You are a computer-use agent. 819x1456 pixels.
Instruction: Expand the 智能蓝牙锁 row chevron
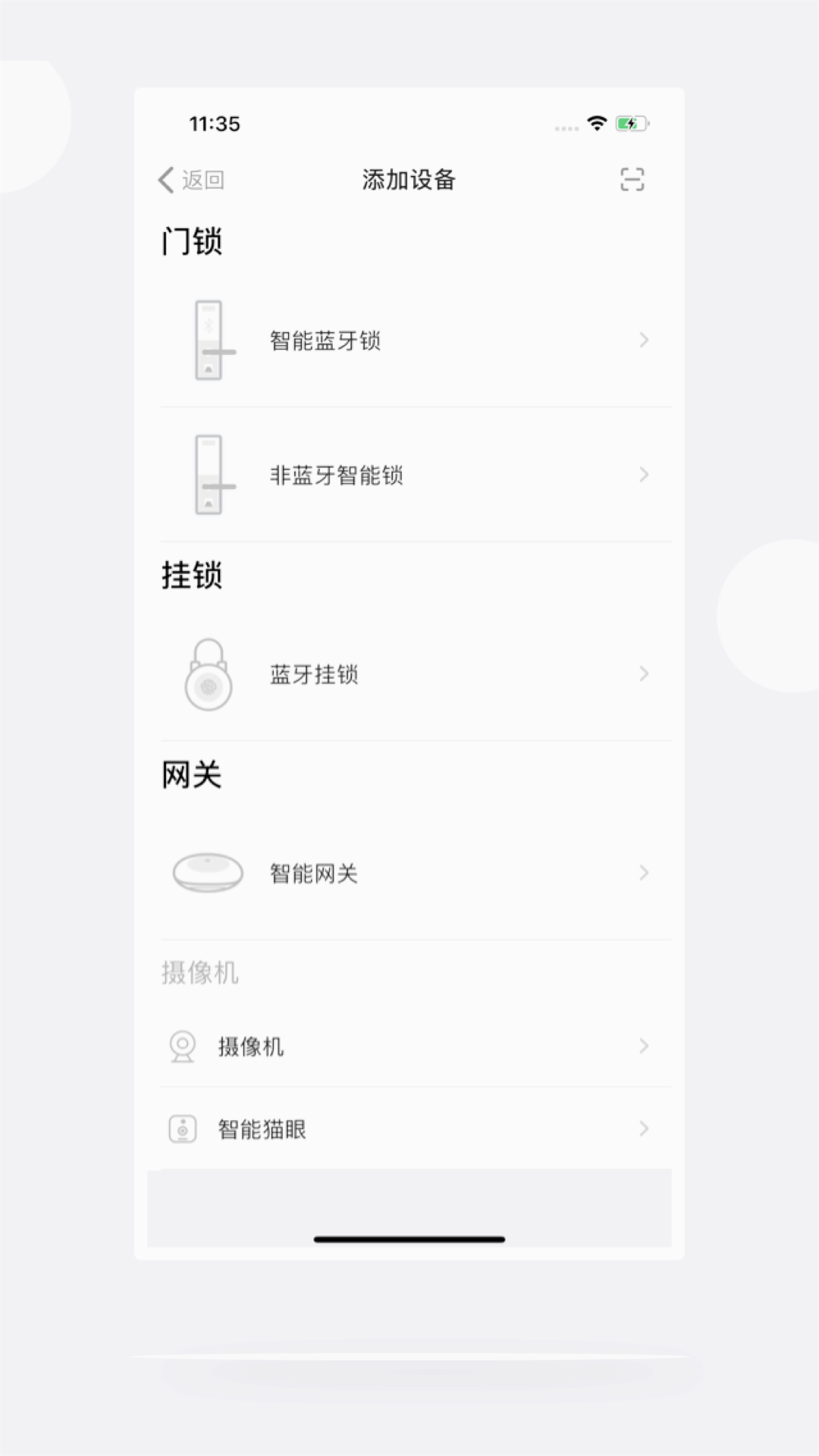pos(644,340)
